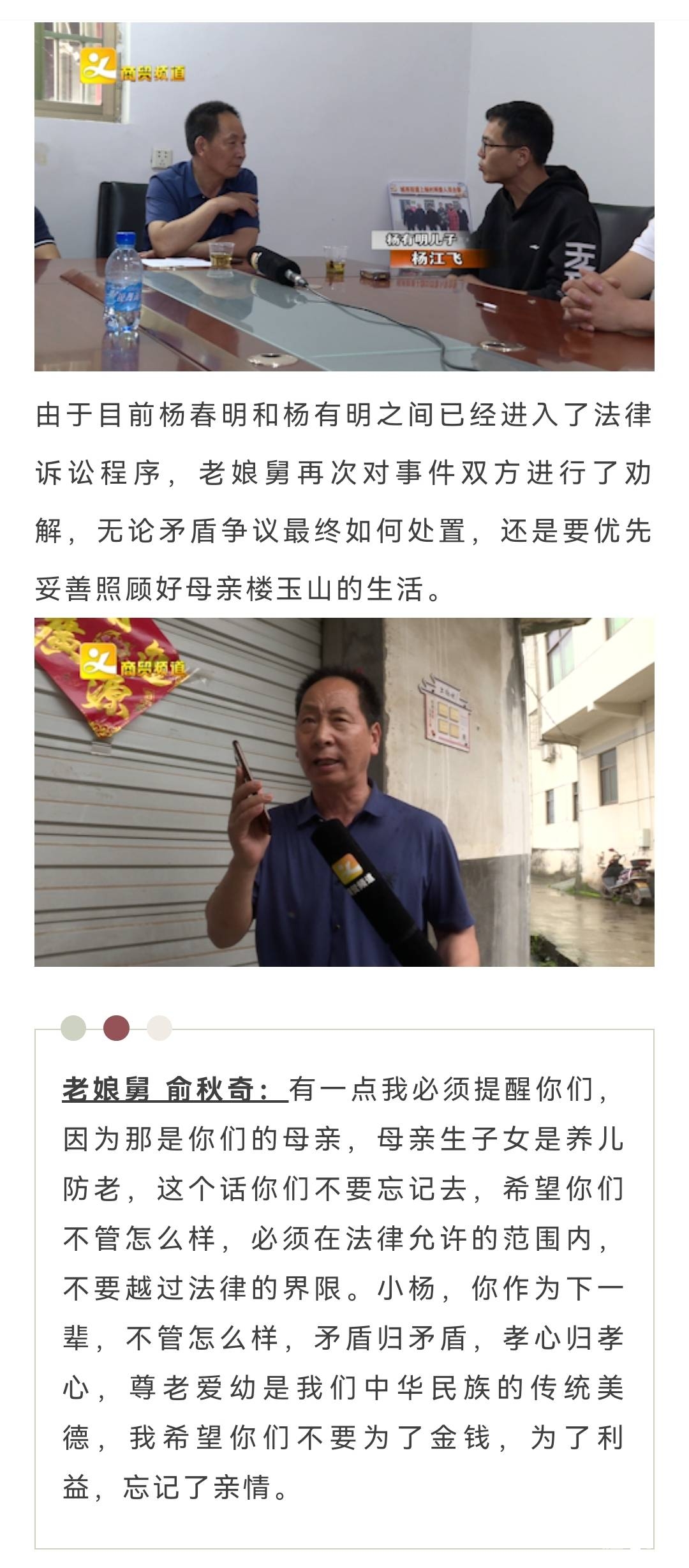Open the photo captioned 杨江飞 at the table

pyautogui.click(x=344, y=197)
